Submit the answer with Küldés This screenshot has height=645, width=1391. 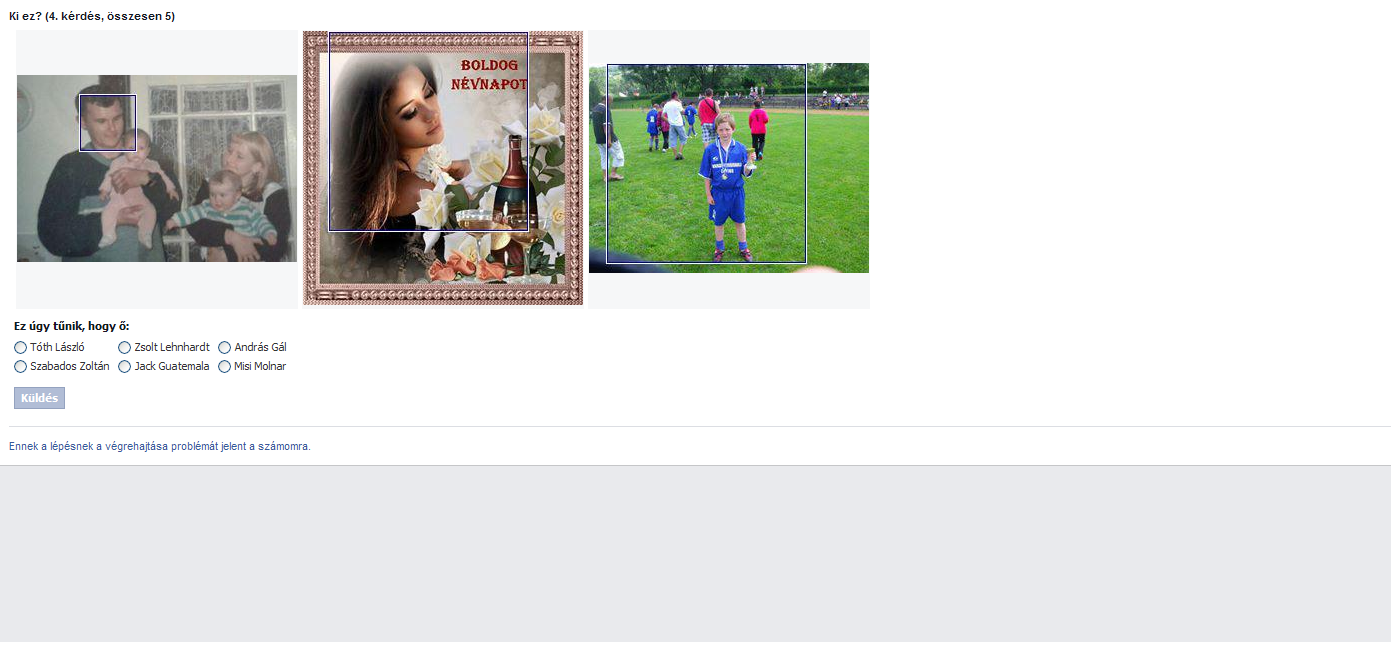click(39, 398)
